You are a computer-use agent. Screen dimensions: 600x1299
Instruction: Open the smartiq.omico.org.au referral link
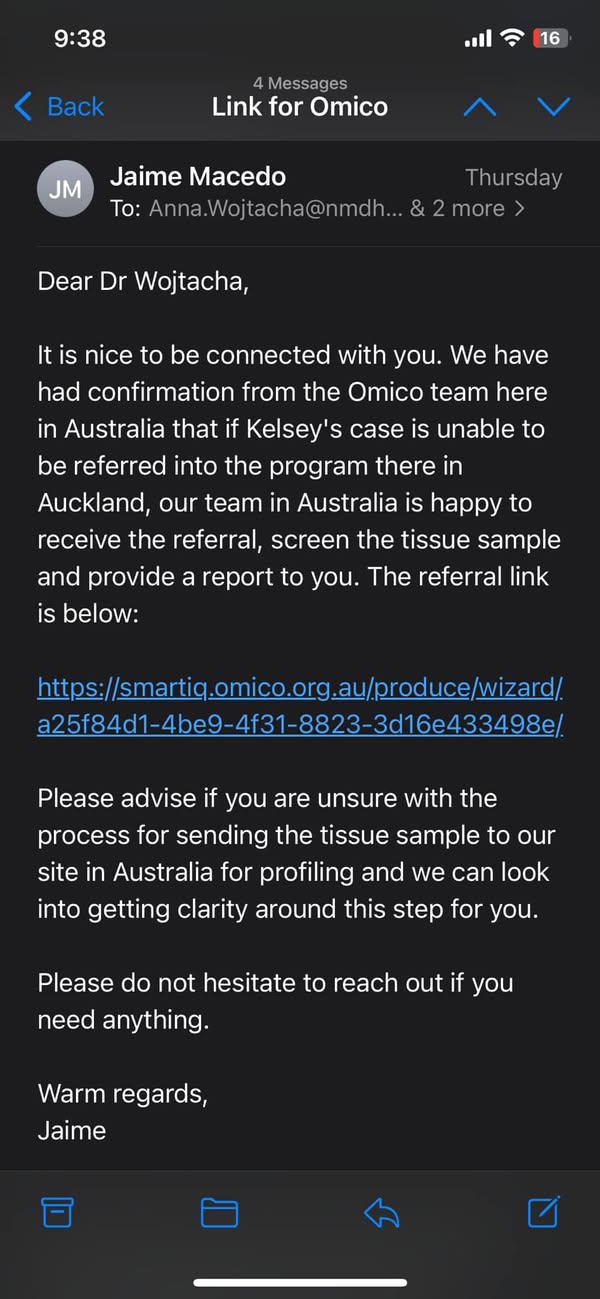click(x=300, y=706)
